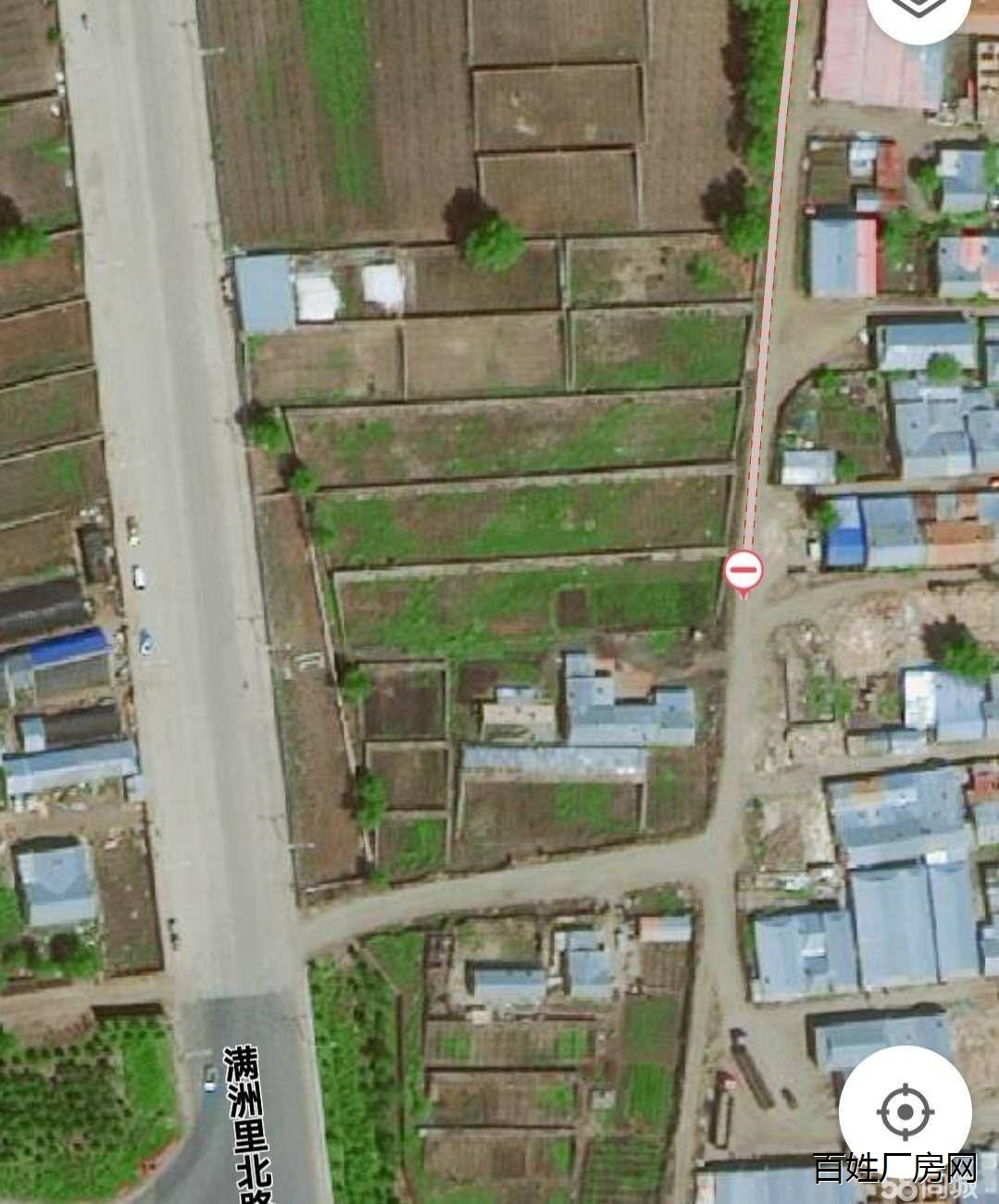
Task: Tap the red no-entry road marker
Action: click(743, 571)
